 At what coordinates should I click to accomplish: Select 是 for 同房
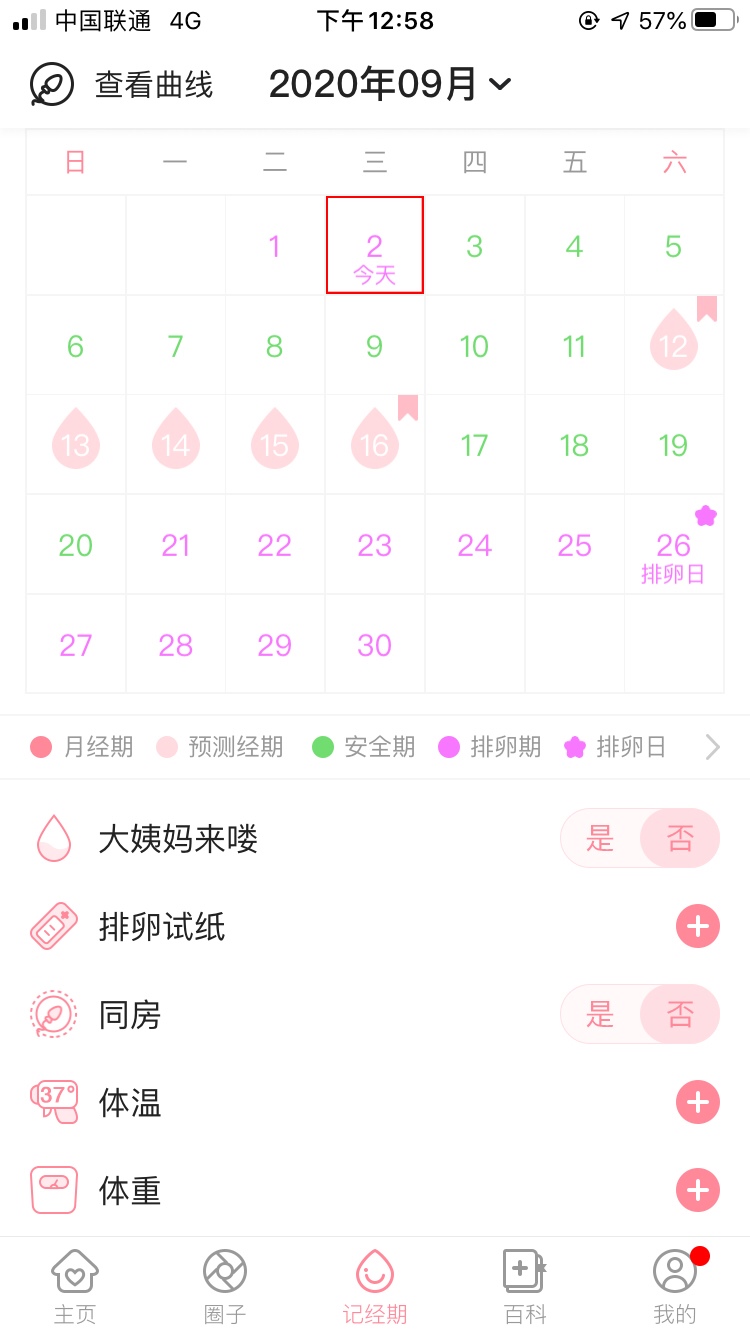[600, 1014]
